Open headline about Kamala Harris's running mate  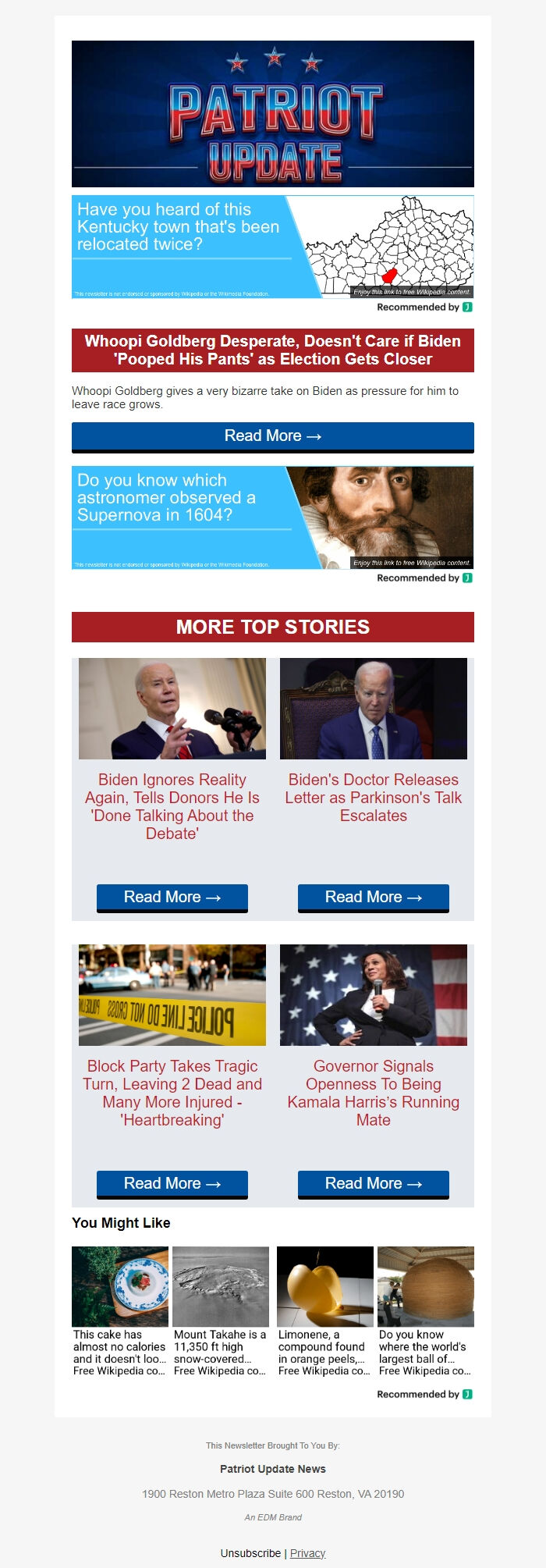click(x=374, y=1093)
